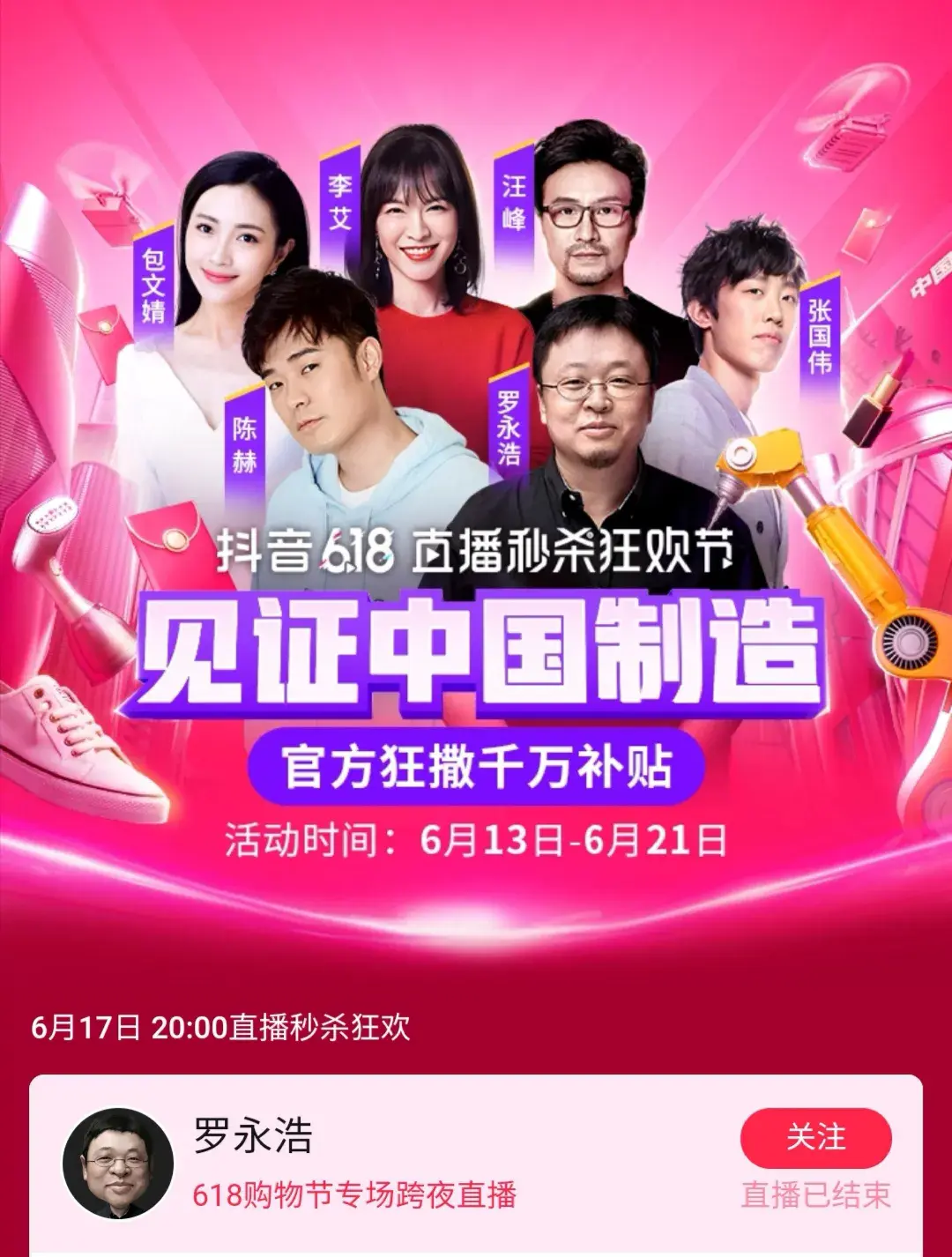Follow 罗永浩 with the 关注 button
Screen dimensions: 952x1257
pos(815,1137)
